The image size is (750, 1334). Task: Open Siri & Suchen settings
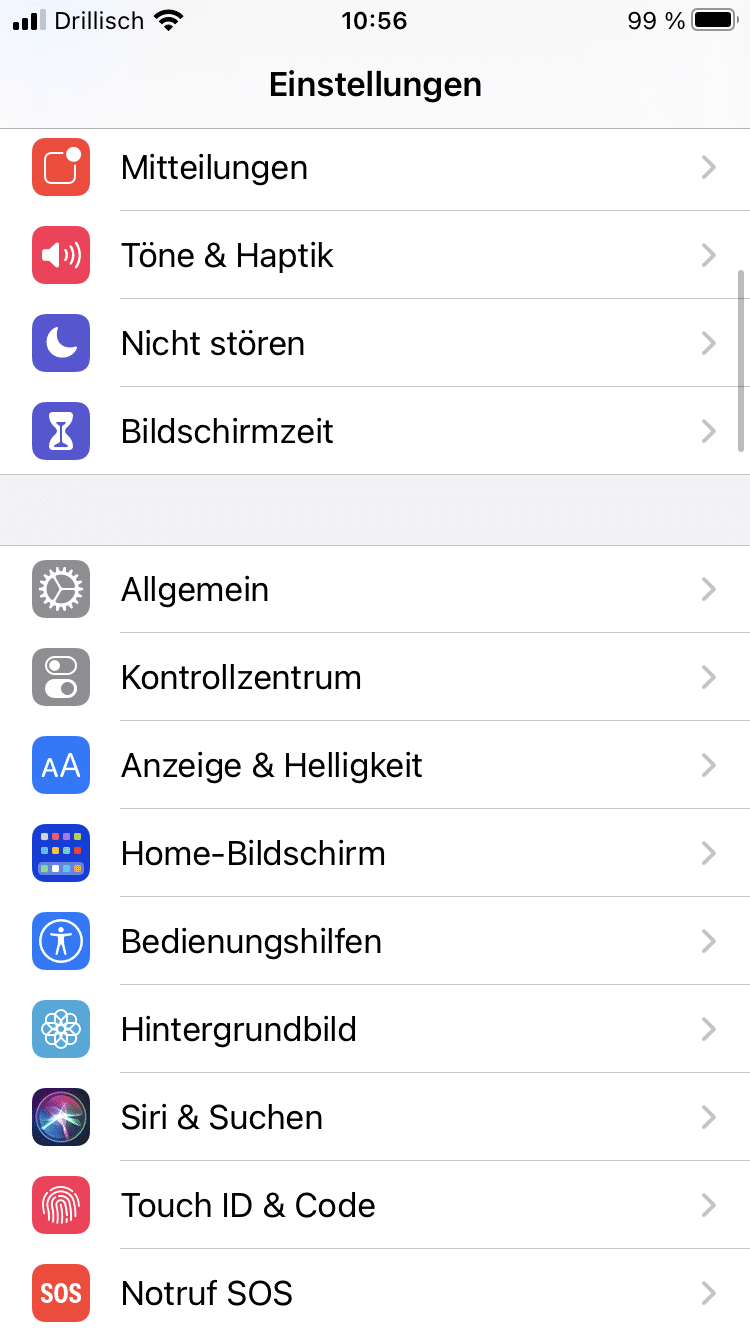(375, 1118)
